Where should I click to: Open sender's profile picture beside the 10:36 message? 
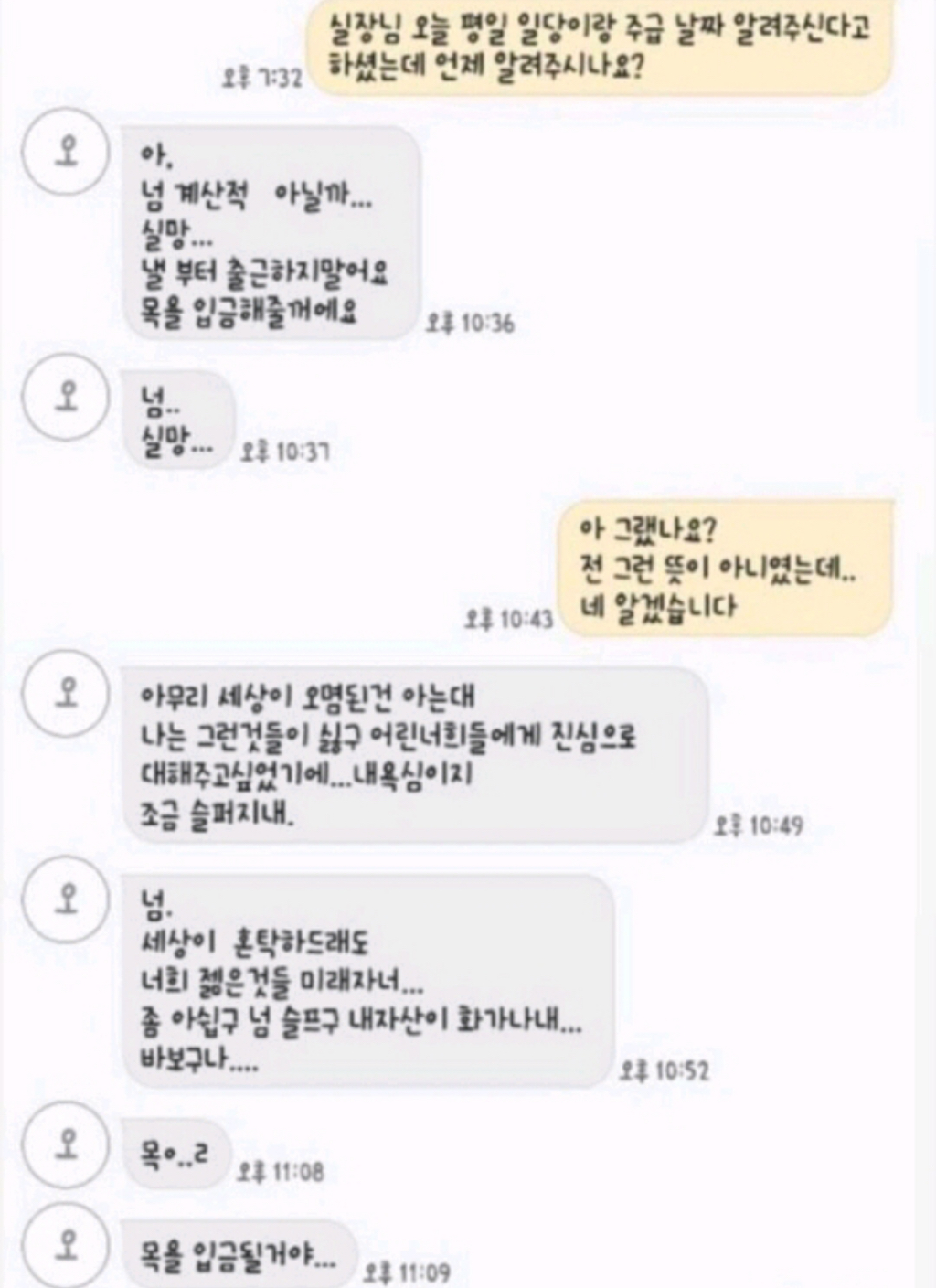pyautogui.click(x=66, y=151)
